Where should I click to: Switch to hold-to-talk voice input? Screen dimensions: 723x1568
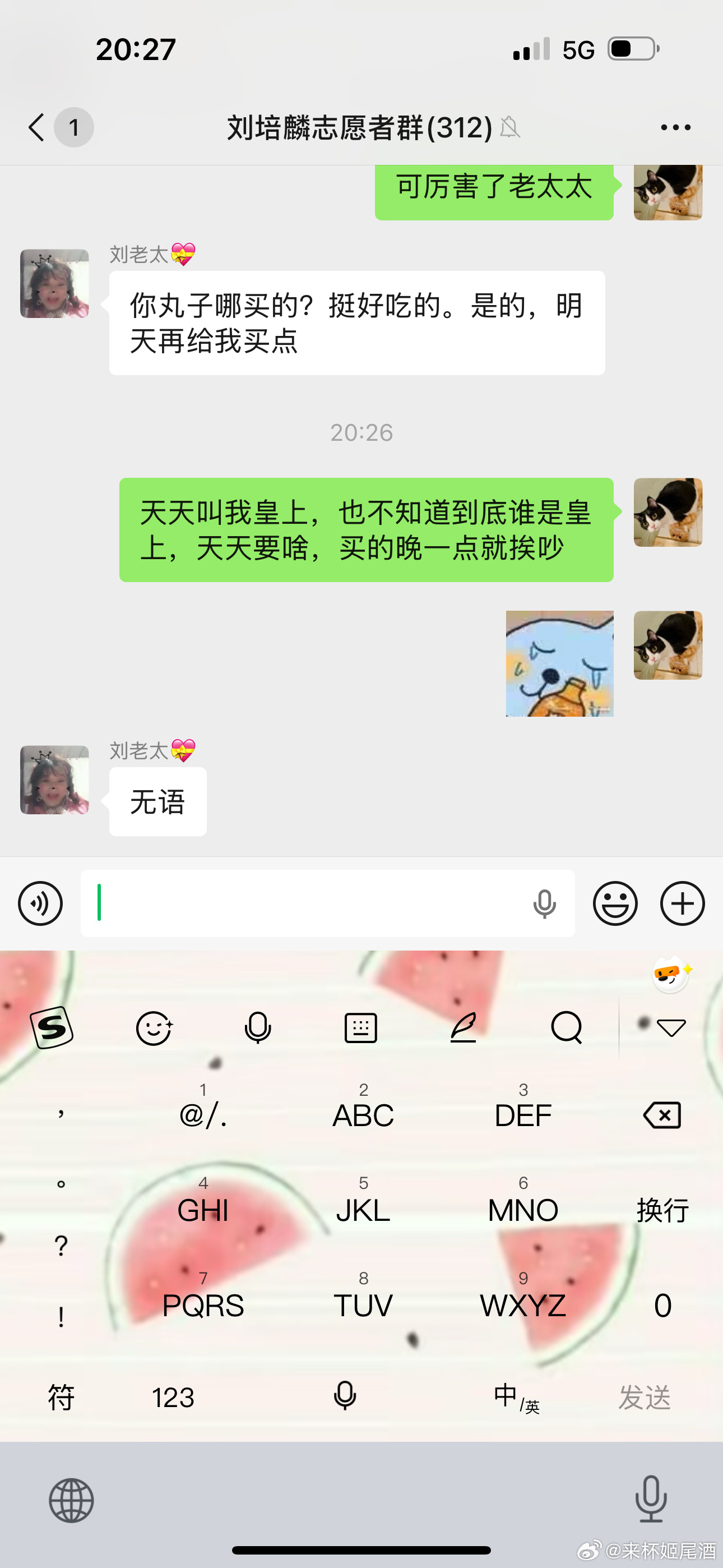coord(40,903)
